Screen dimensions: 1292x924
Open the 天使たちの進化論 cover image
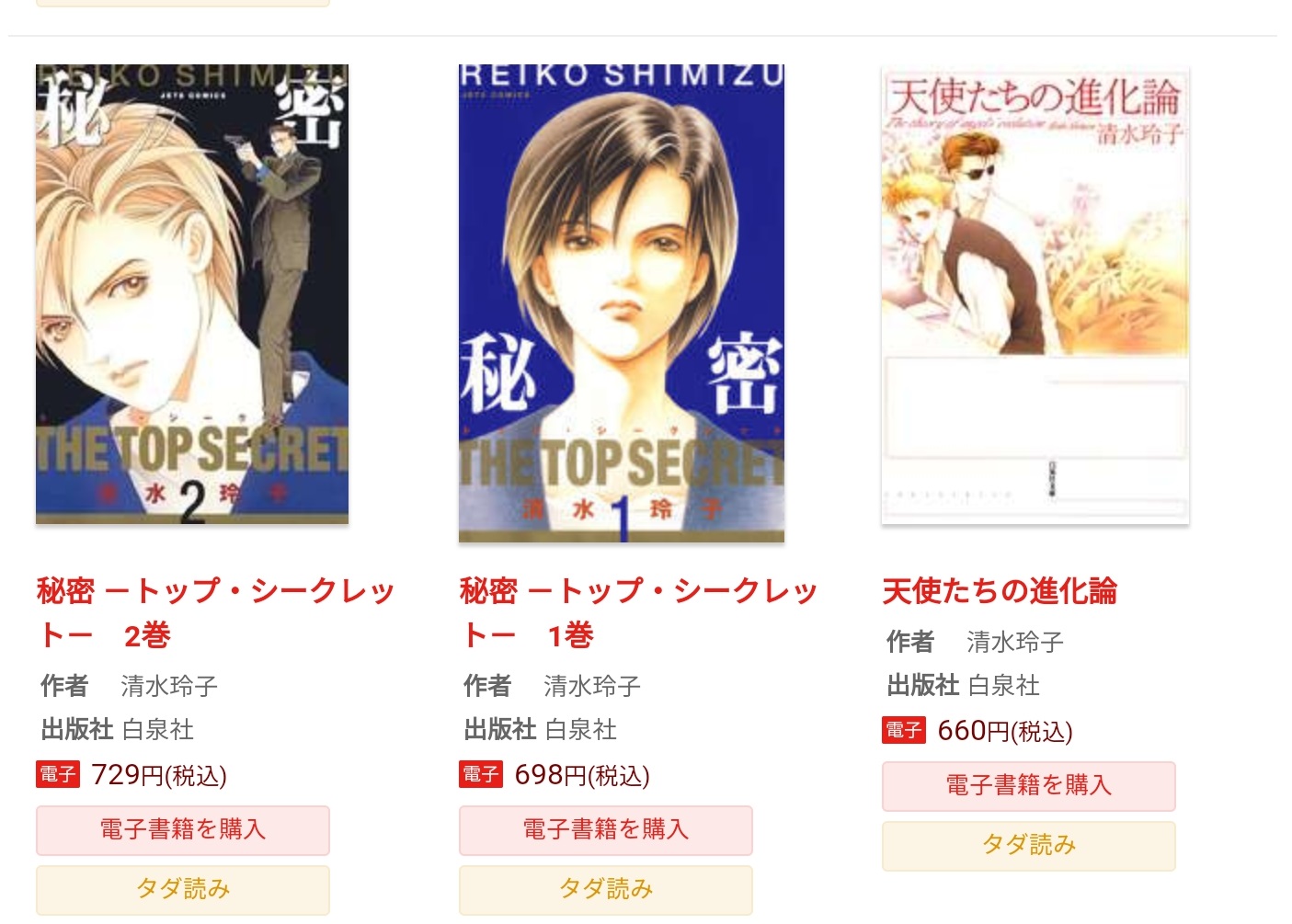click(1035, 294)
